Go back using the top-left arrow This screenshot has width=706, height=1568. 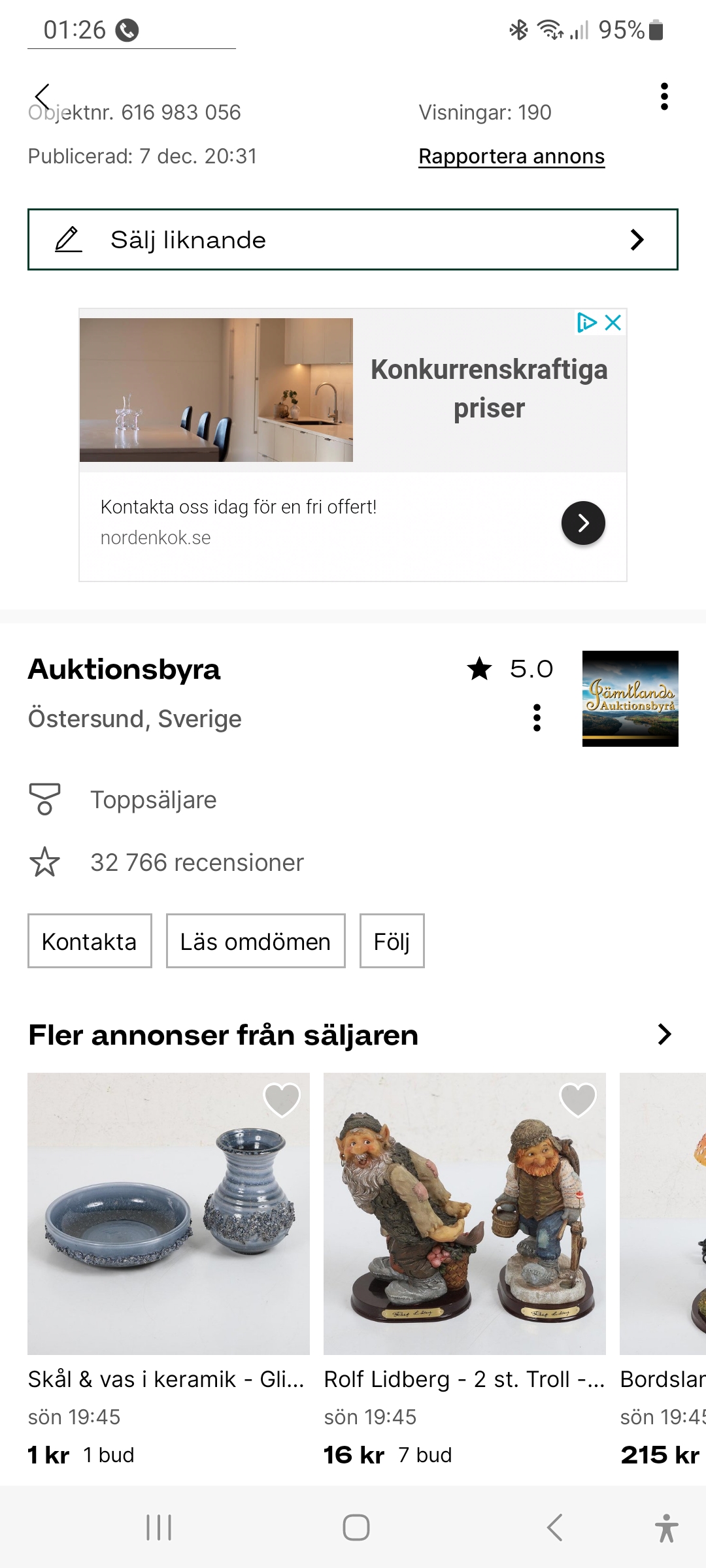43,97
